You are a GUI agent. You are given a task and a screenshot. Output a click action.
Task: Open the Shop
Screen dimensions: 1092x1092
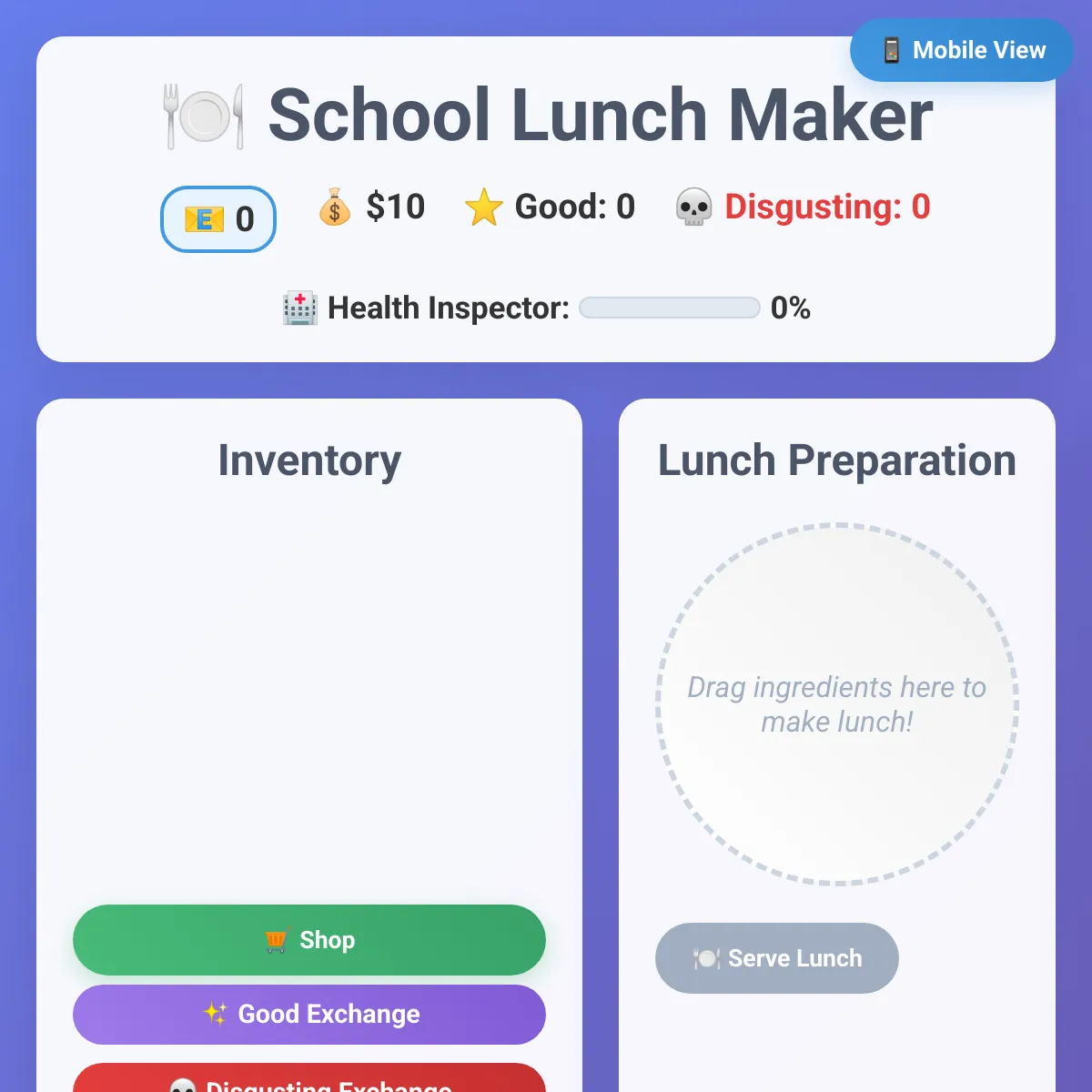point(309,940)
